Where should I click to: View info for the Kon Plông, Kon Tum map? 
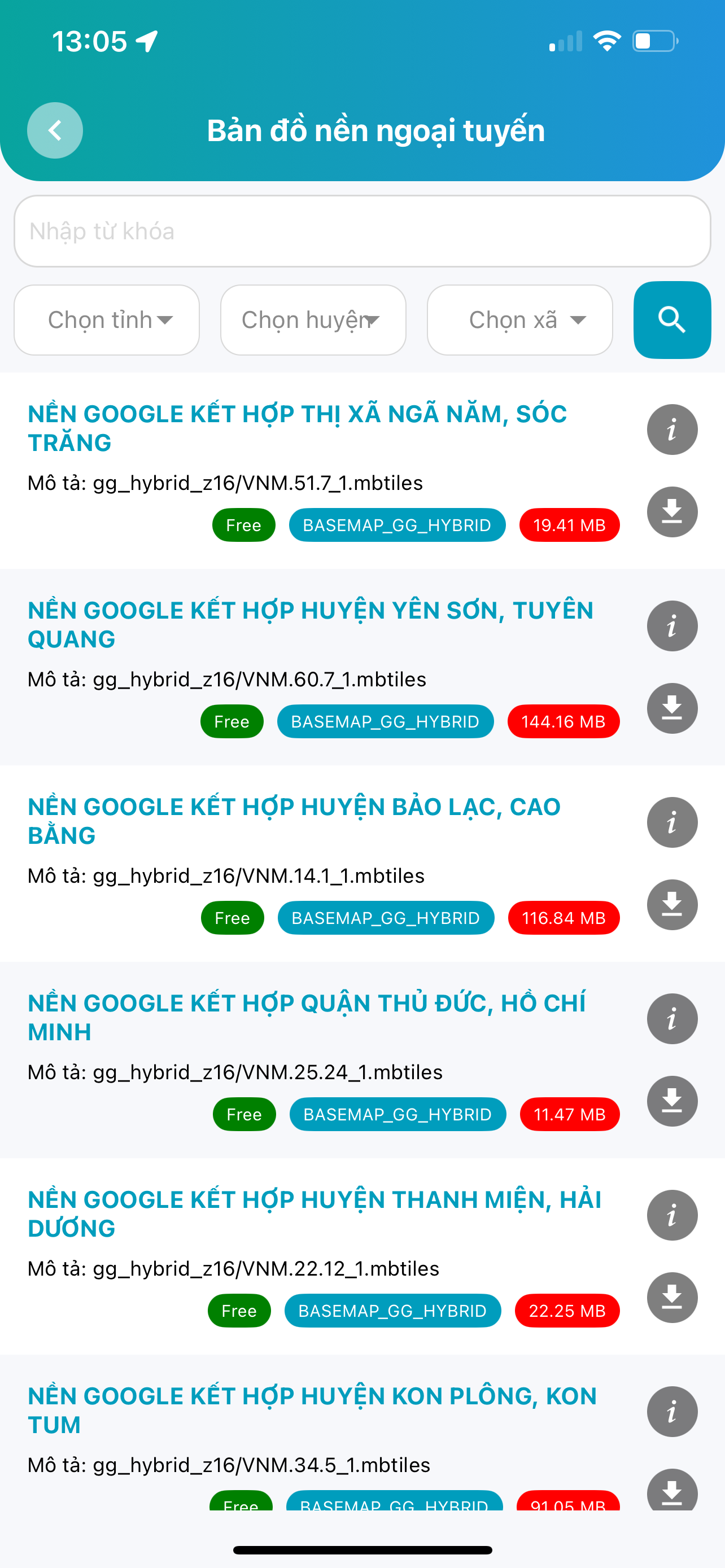(672, 1412)
